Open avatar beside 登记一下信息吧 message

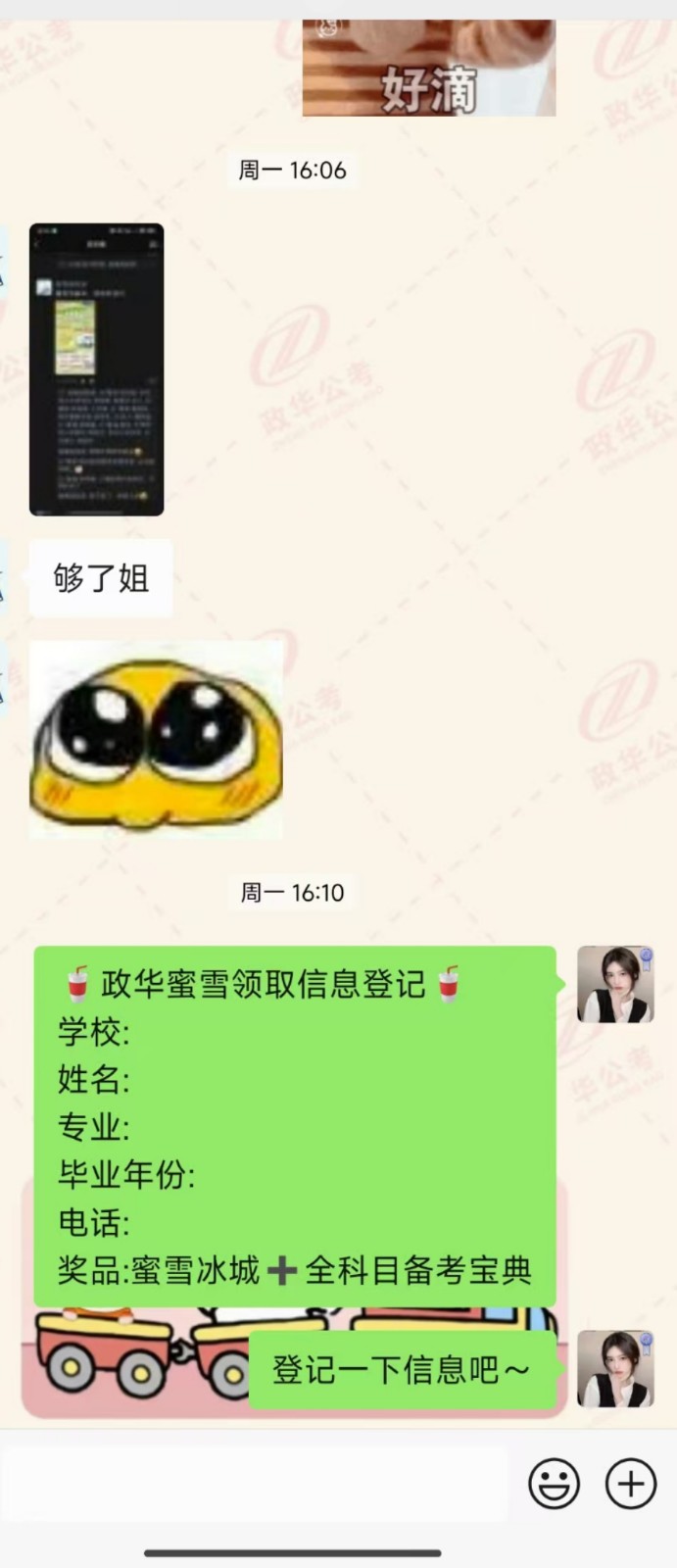click(614, 1369)
